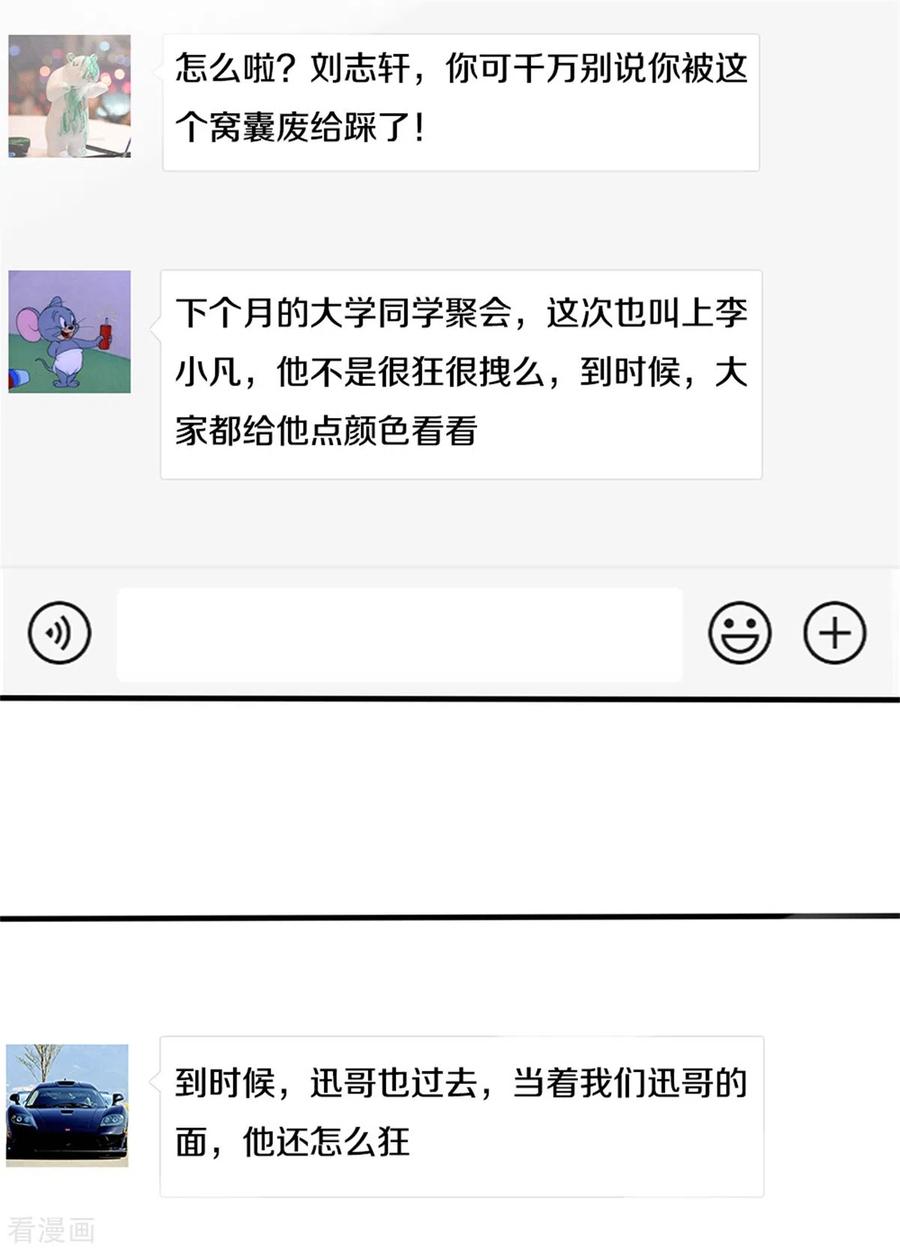This screenshot has width=900, height=1251.
Task: Toggle between text and voice input
Action: click(x=57, y=632)
